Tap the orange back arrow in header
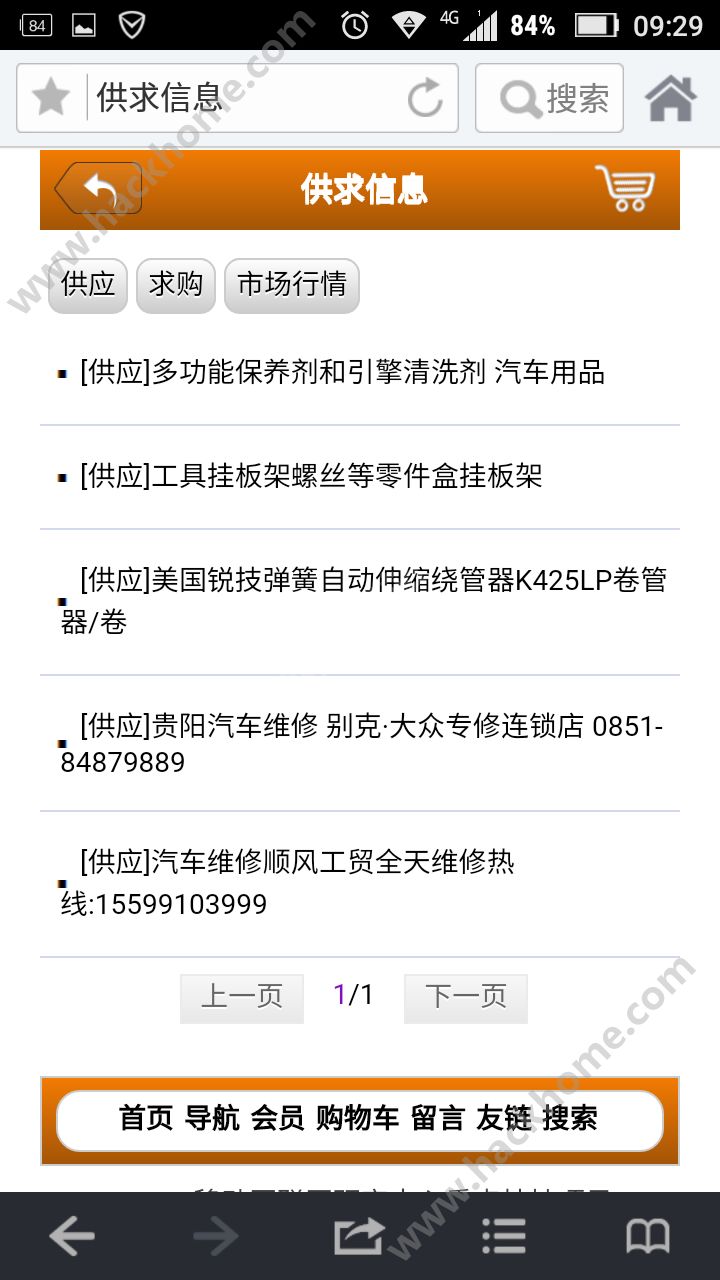 click(98, 188)
